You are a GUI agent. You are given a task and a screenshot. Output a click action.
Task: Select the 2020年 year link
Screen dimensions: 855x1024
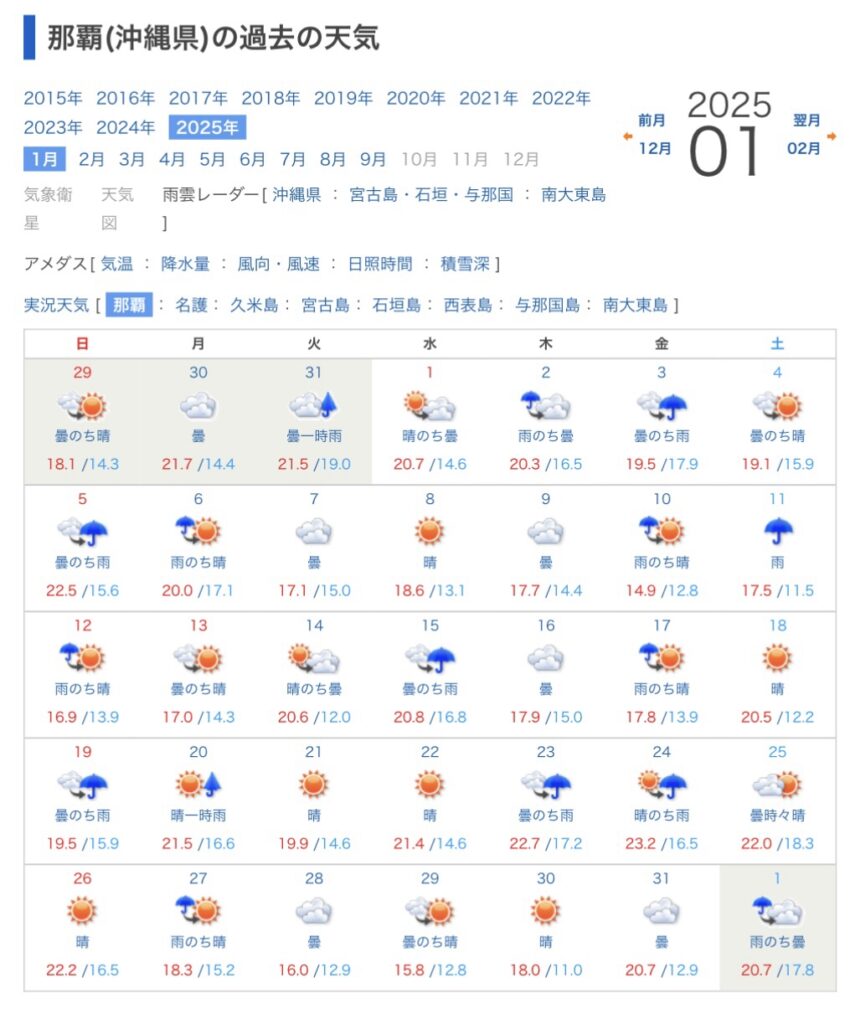(x=415, y=98)
